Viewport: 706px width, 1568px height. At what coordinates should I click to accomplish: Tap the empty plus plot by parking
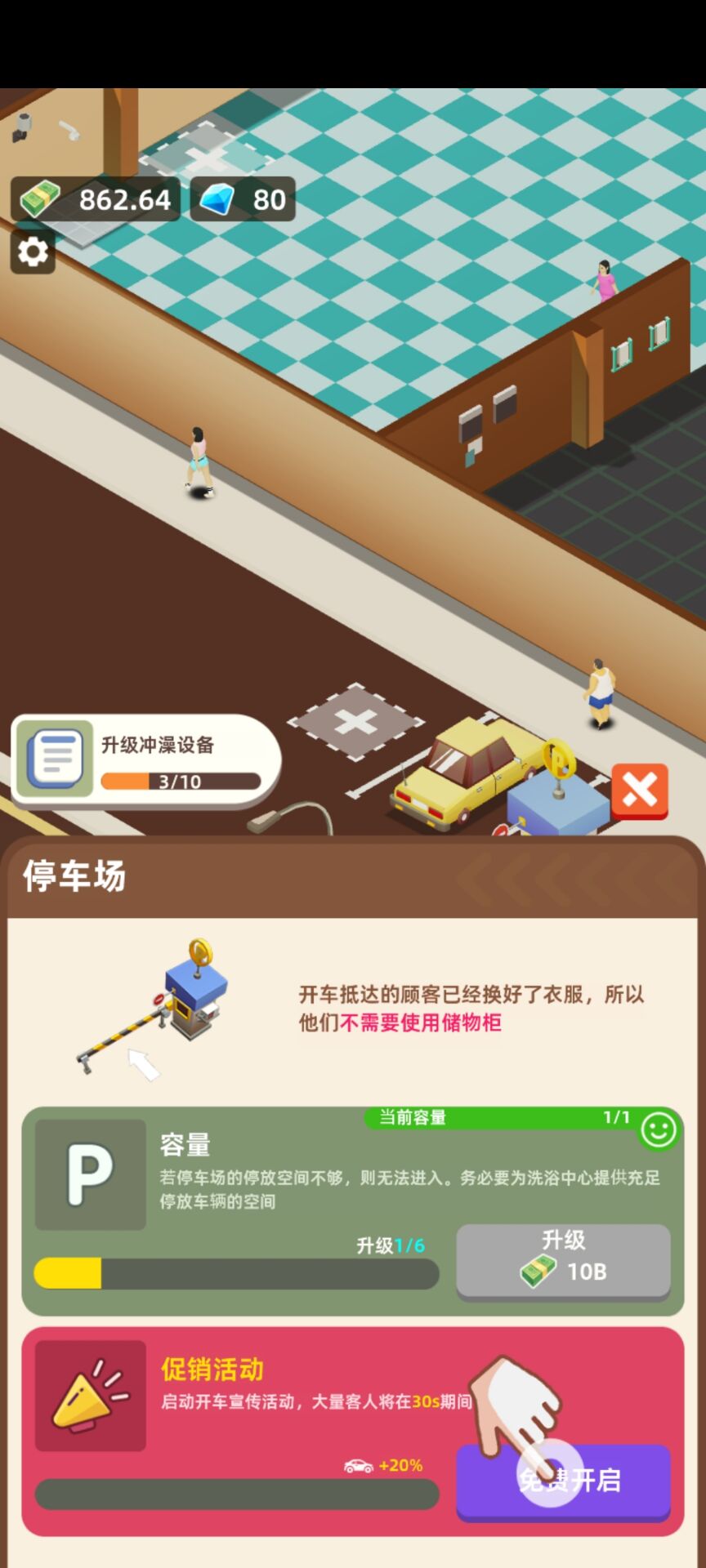click(x=355, y=722)
